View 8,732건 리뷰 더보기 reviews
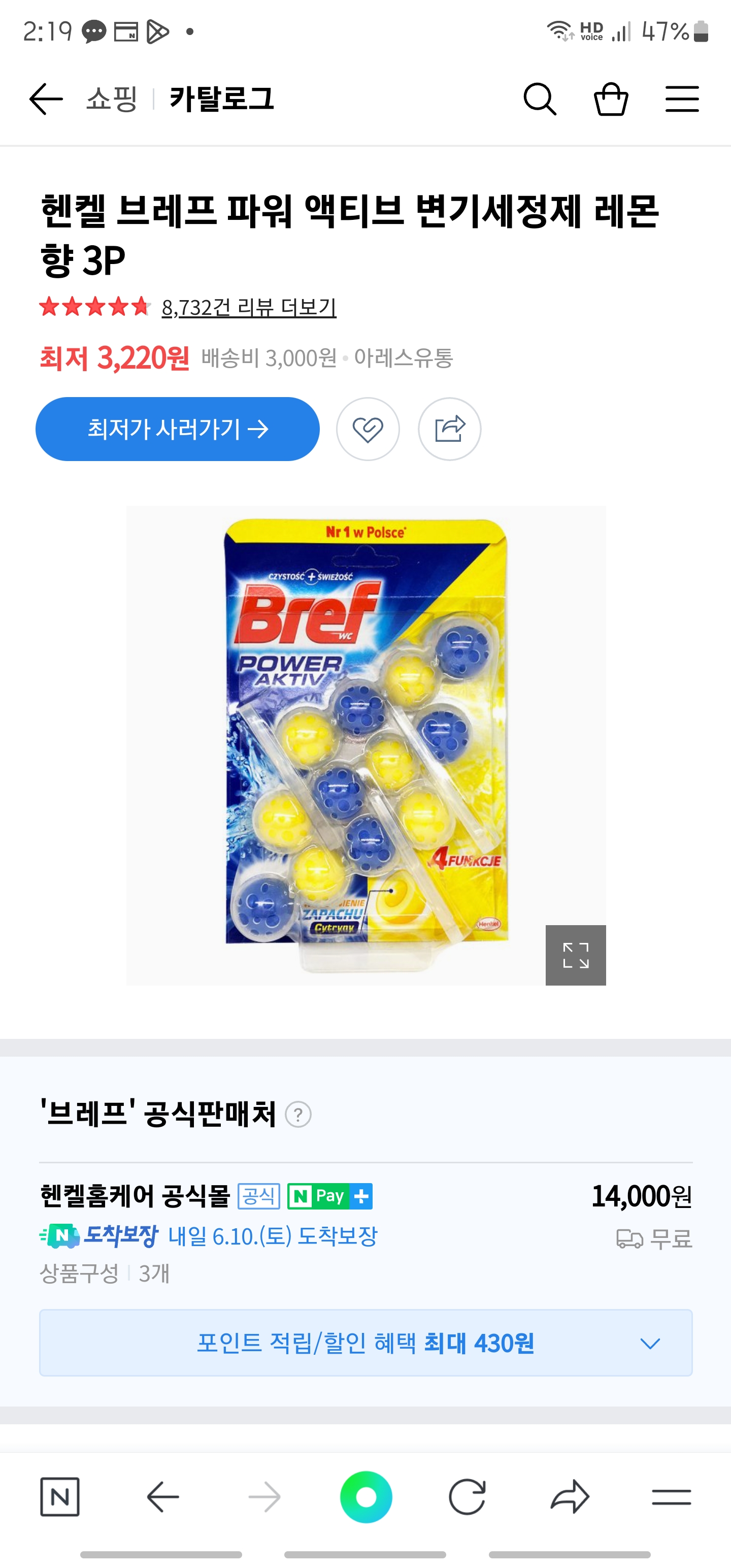Screen dimensions: 731x1568 [249, 307]
